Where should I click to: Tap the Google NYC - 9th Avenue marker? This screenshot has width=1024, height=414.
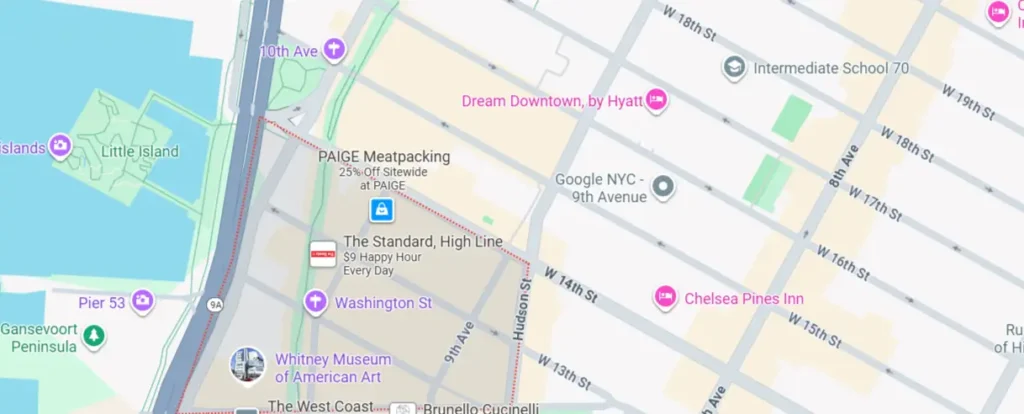(662, 186)
